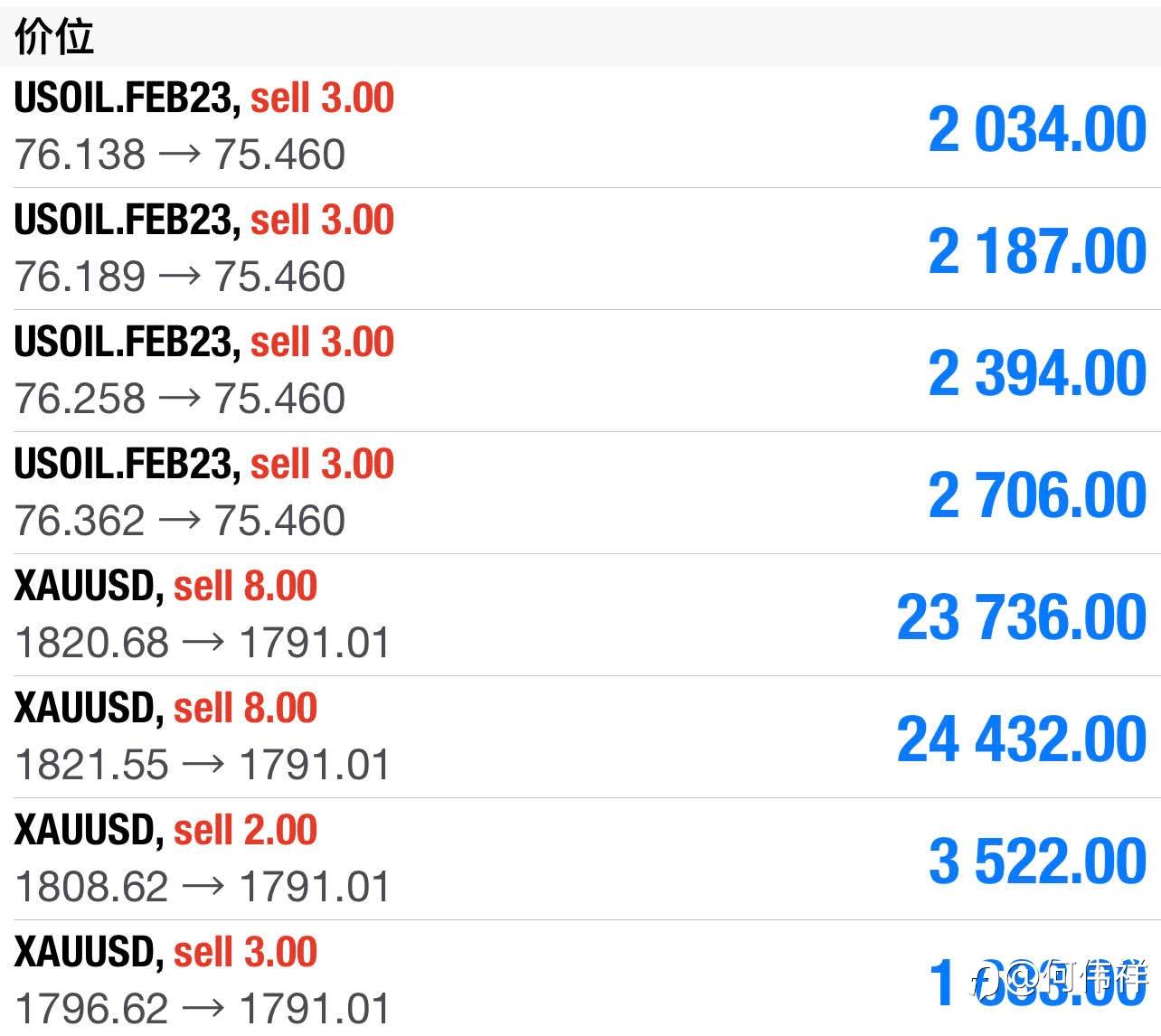Select the XAUUSD trade with 24 432.00 profit
The height and width of the screenshot is (1036, 1161).
click(x=580, y=737)
